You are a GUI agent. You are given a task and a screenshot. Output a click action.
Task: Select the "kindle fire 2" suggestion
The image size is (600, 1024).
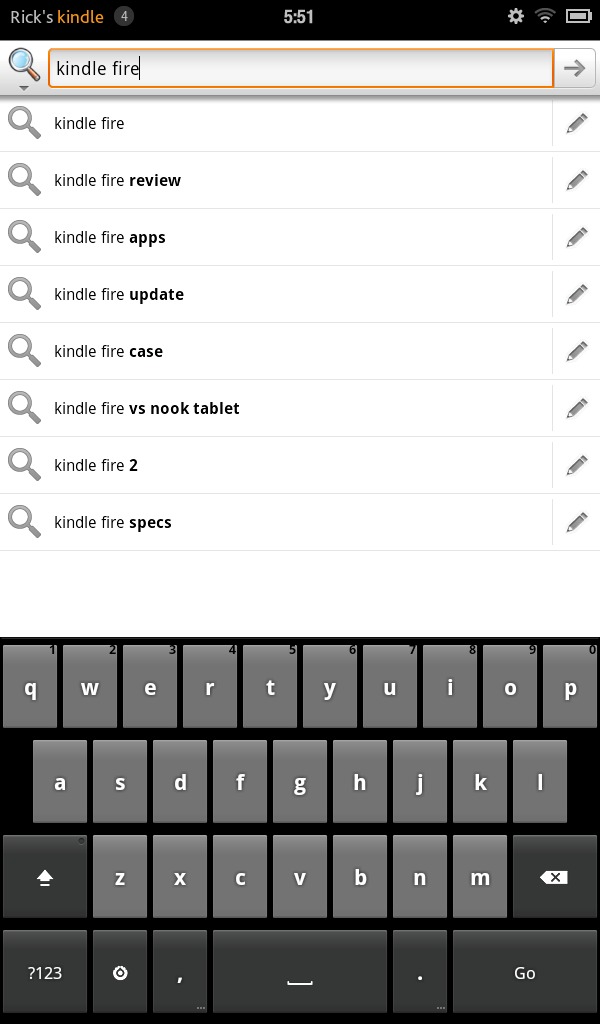click(276, 465)
